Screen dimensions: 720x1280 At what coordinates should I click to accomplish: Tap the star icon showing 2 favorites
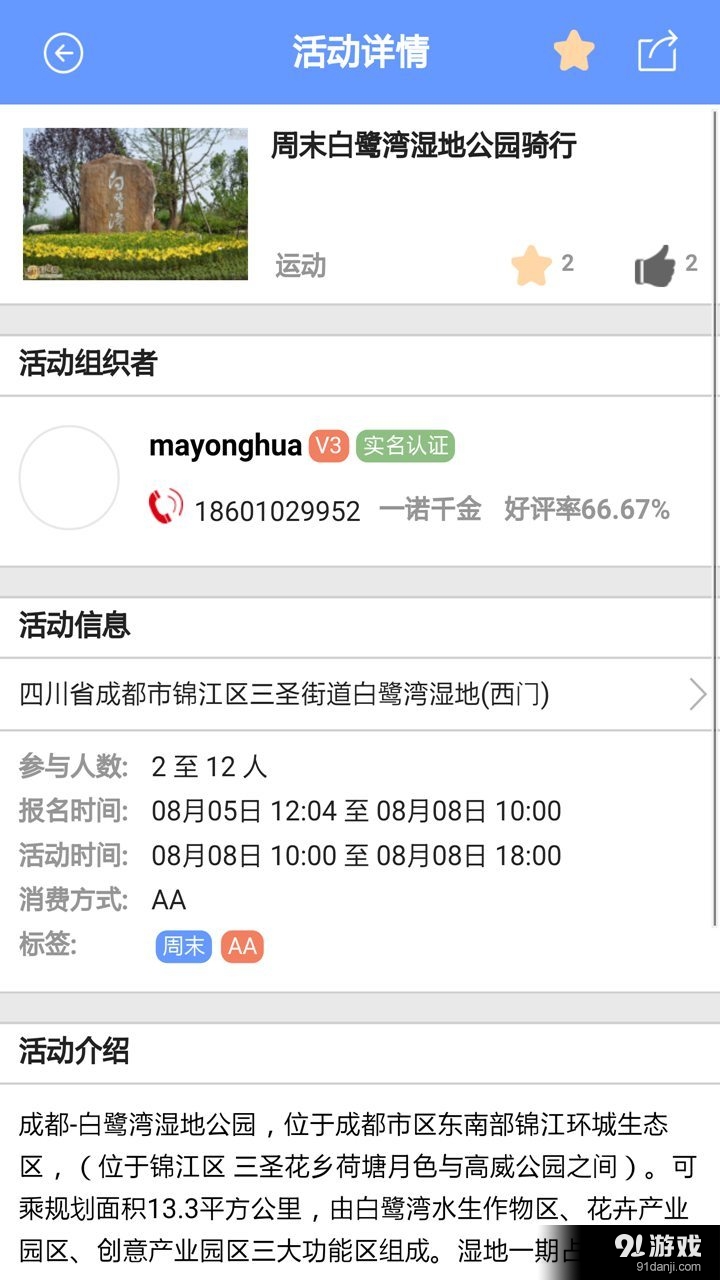click(534, 263)
